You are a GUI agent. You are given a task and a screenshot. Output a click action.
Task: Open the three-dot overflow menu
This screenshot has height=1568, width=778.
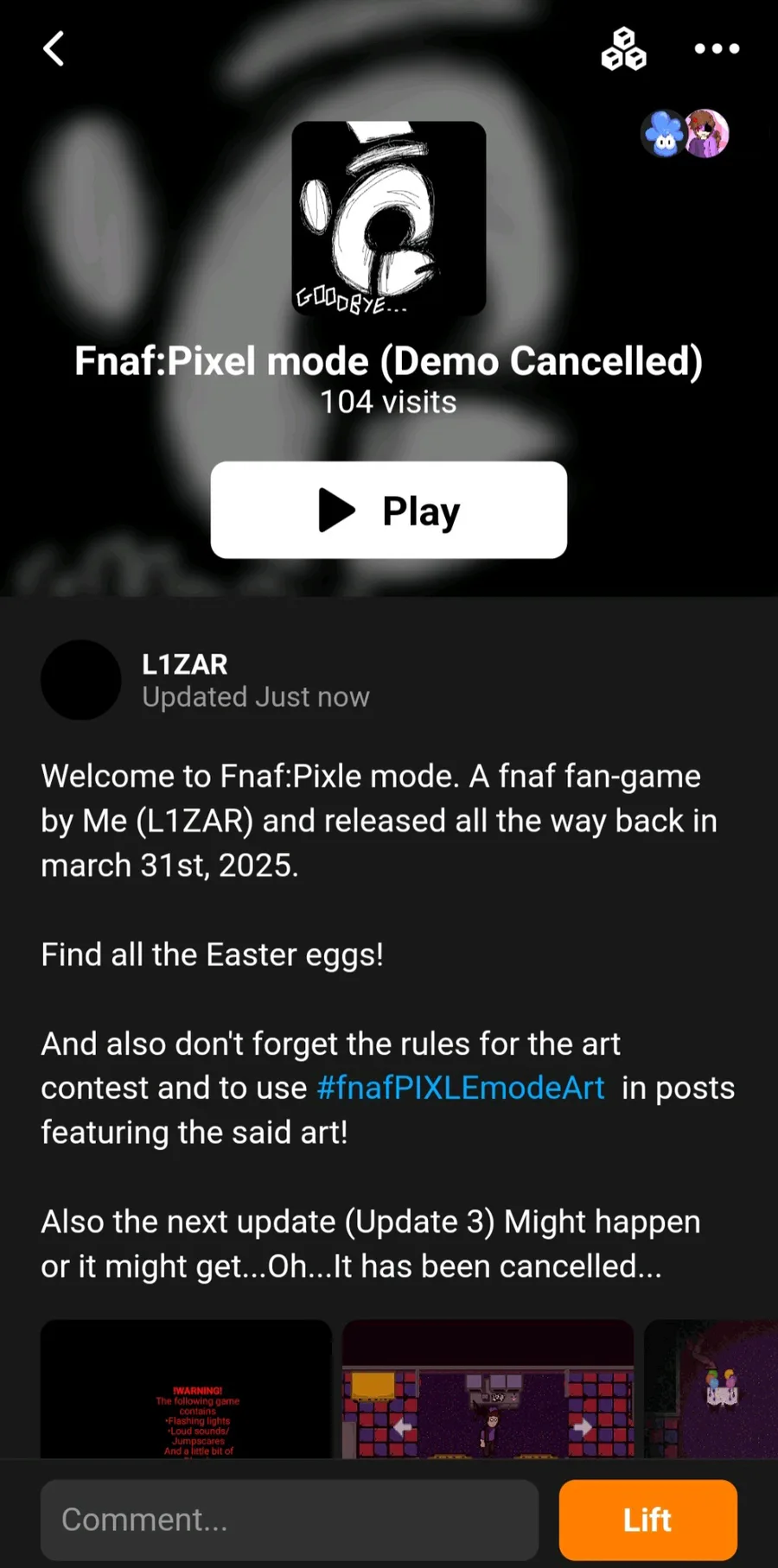(717, 48)
